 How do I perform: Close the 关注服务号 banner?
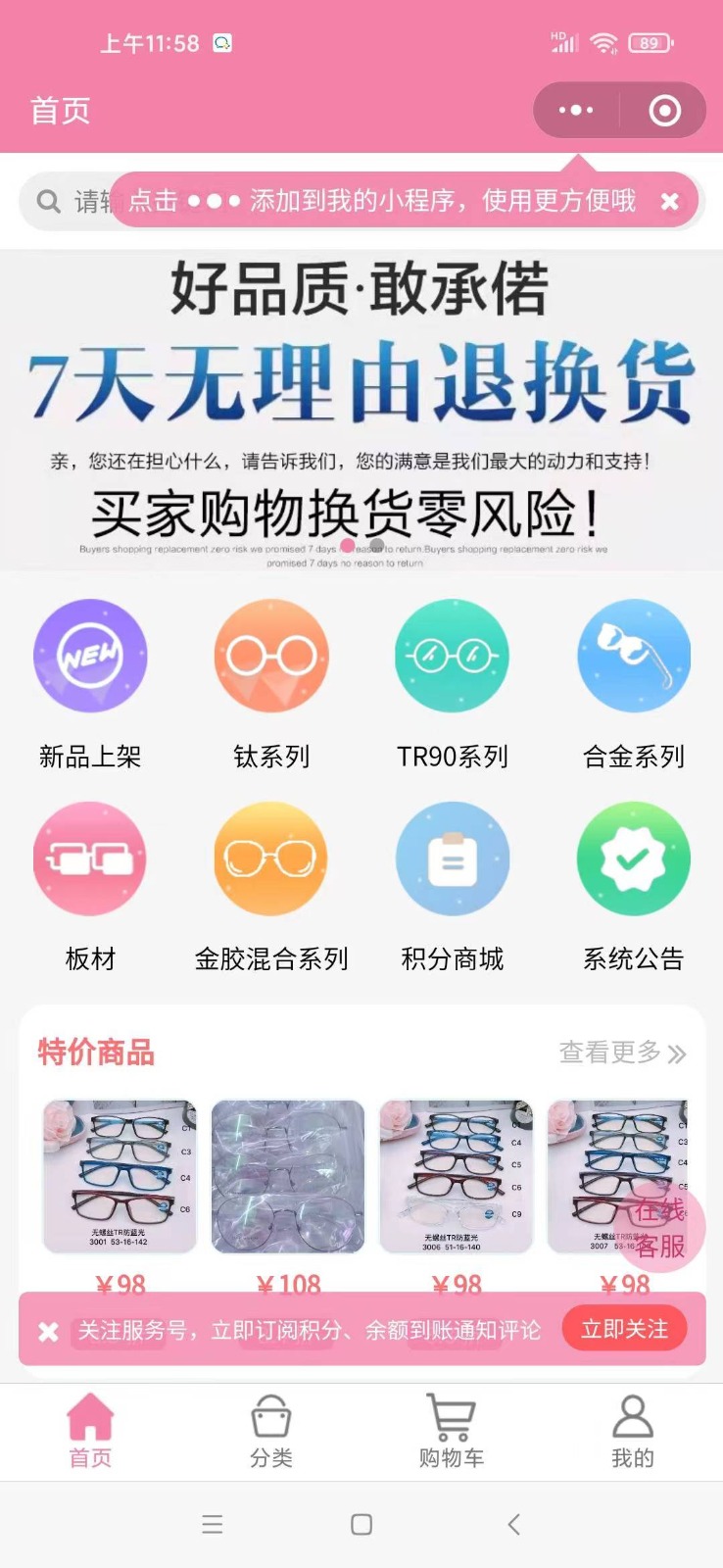pos(48,1331)
